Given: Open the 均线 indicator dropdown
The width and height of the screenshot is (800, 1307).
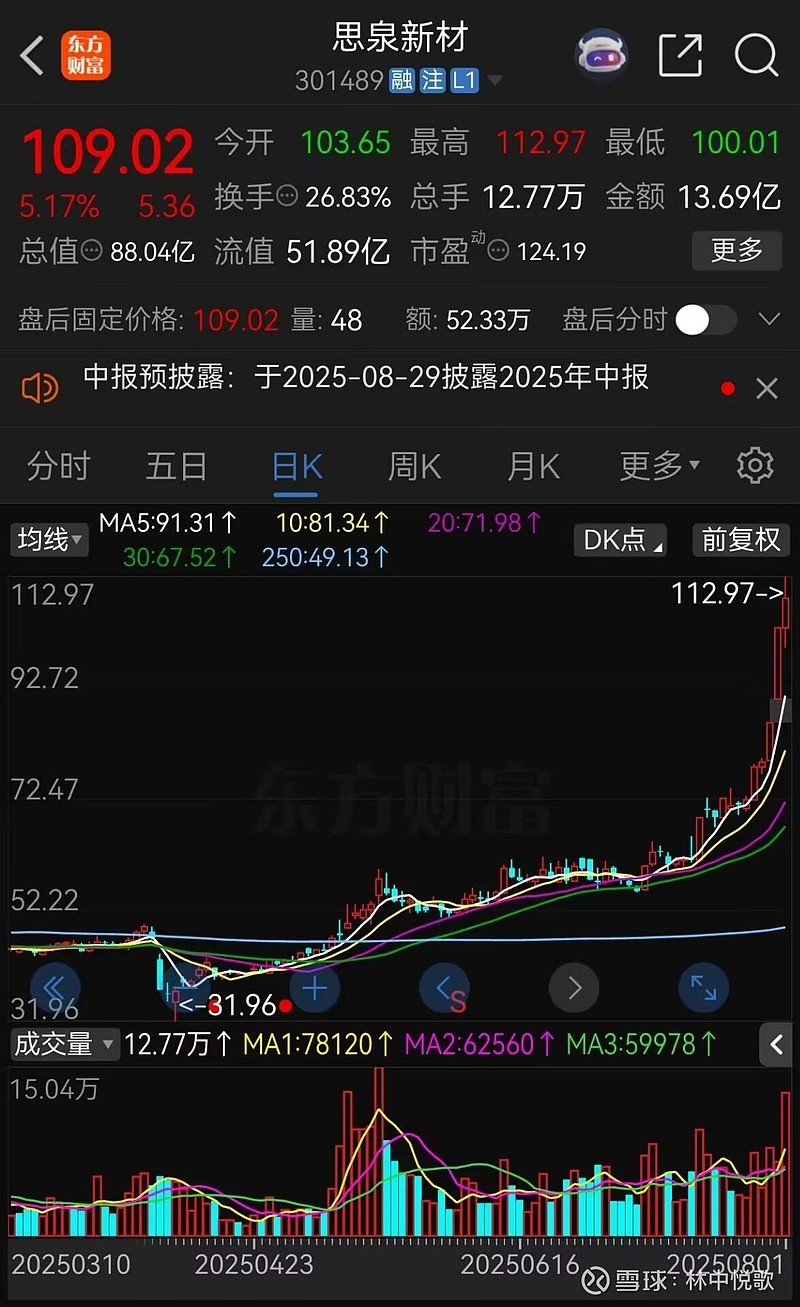Looking at the screenshot, I should point(50,540).
